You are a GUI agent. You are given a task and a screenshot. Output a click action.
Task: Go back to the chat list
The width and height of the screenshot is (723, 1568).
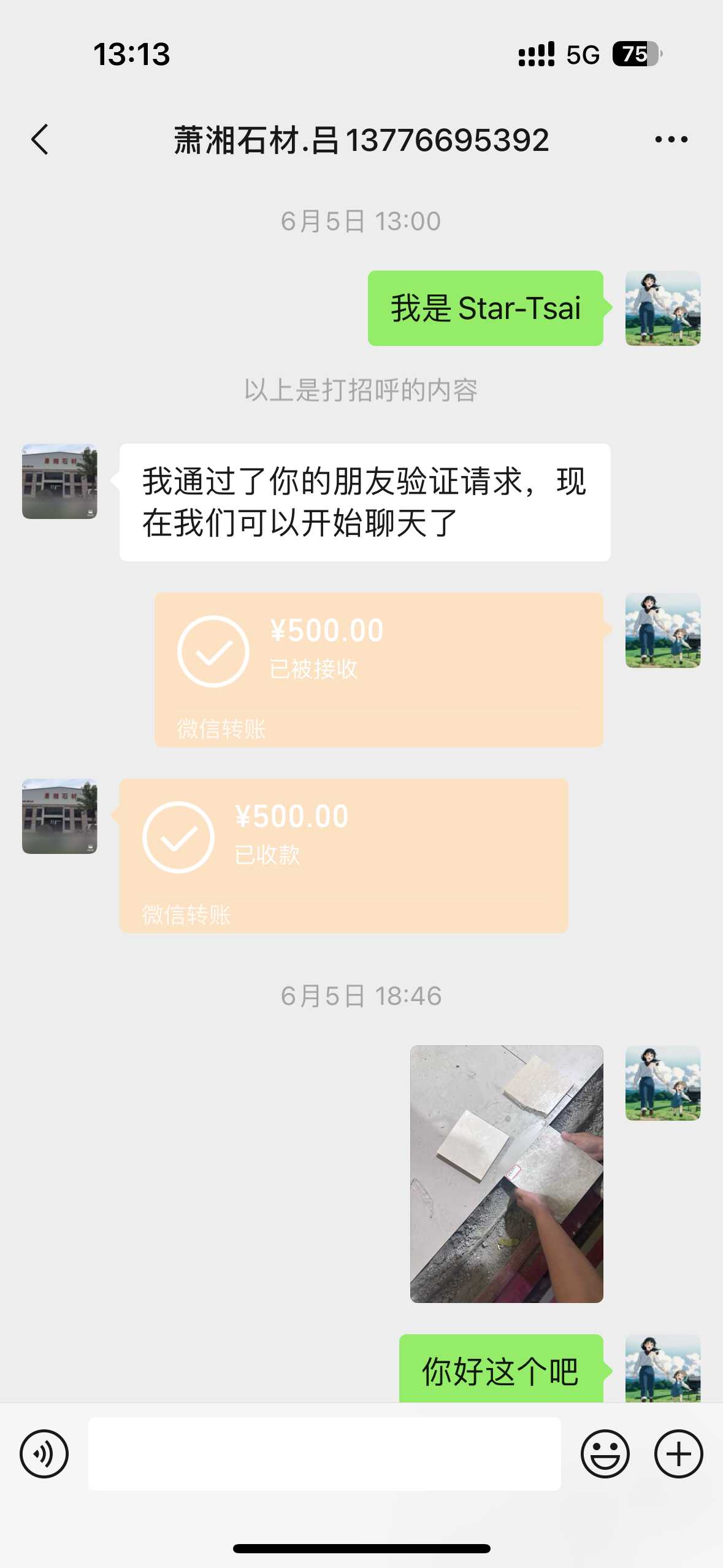click(40, 140)
